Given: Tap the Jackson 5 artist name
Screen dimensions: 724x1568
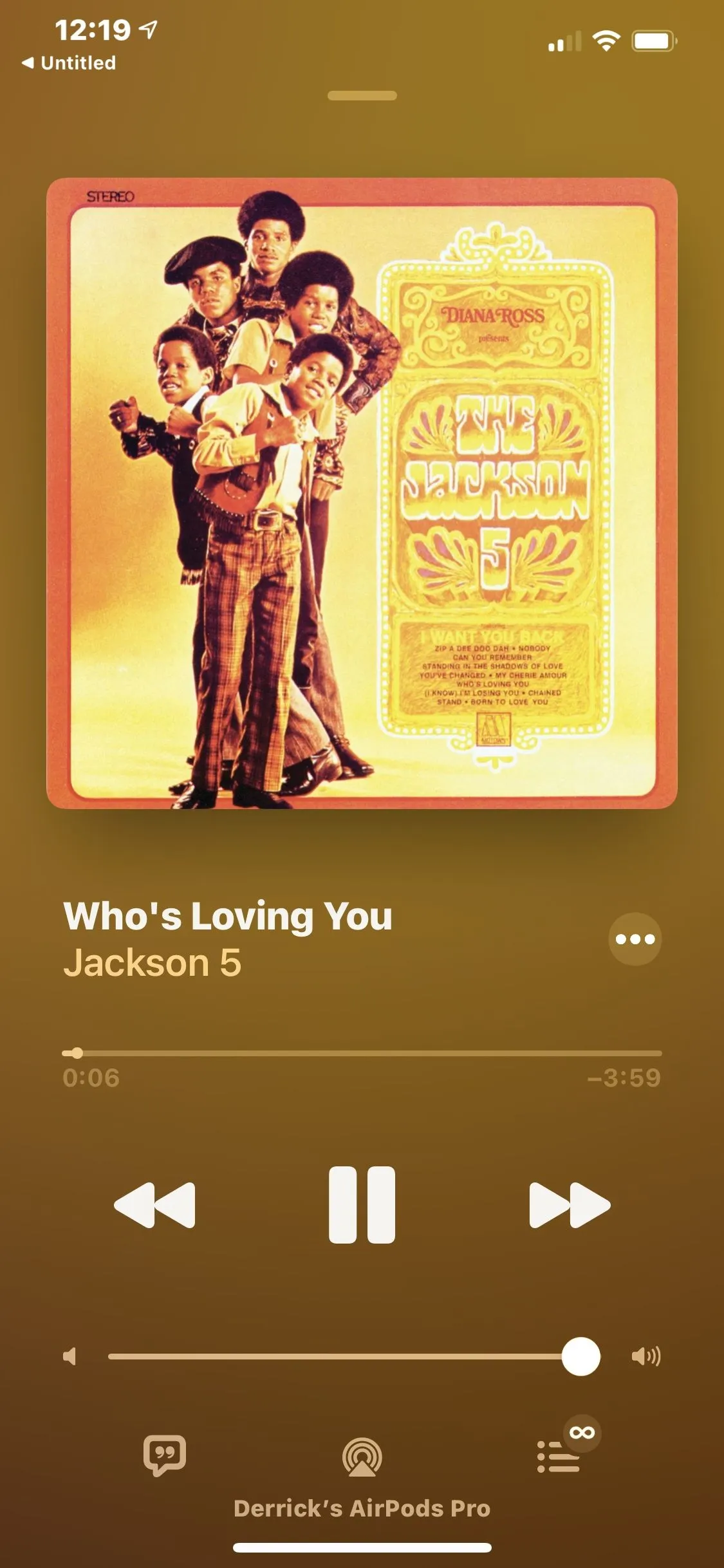Looking at the screenshot, I should (x=152, y=963).
